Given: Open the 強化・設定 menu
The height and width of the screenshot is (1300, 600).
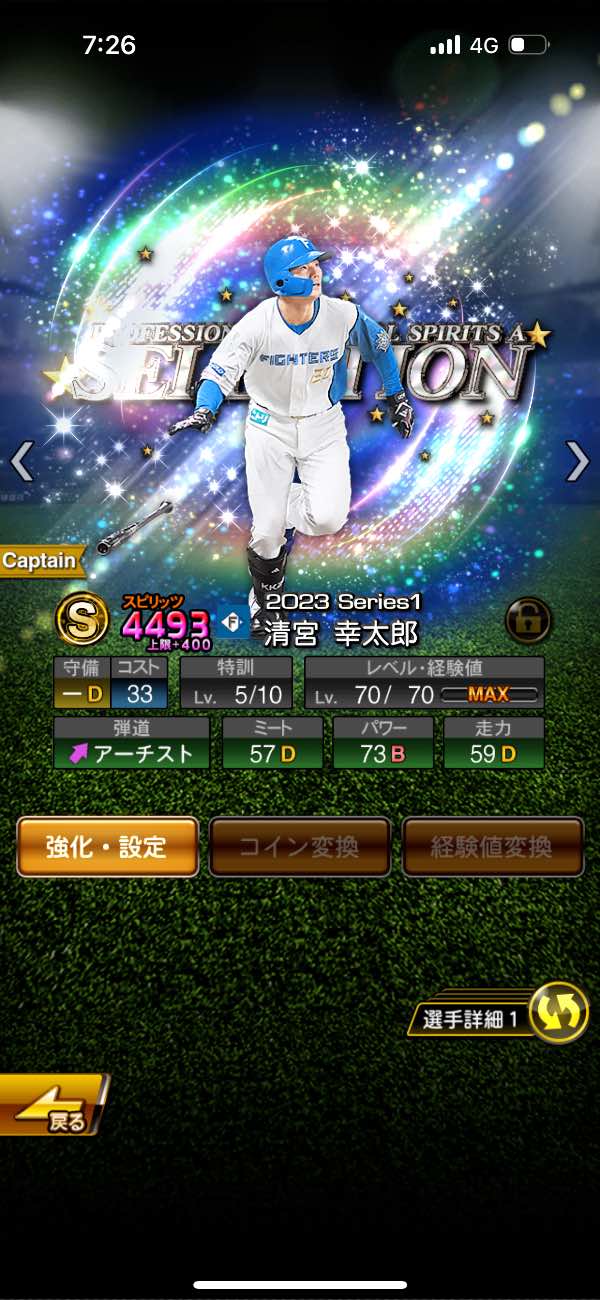Looking at the screenshot, I should [x=107, y=847].
